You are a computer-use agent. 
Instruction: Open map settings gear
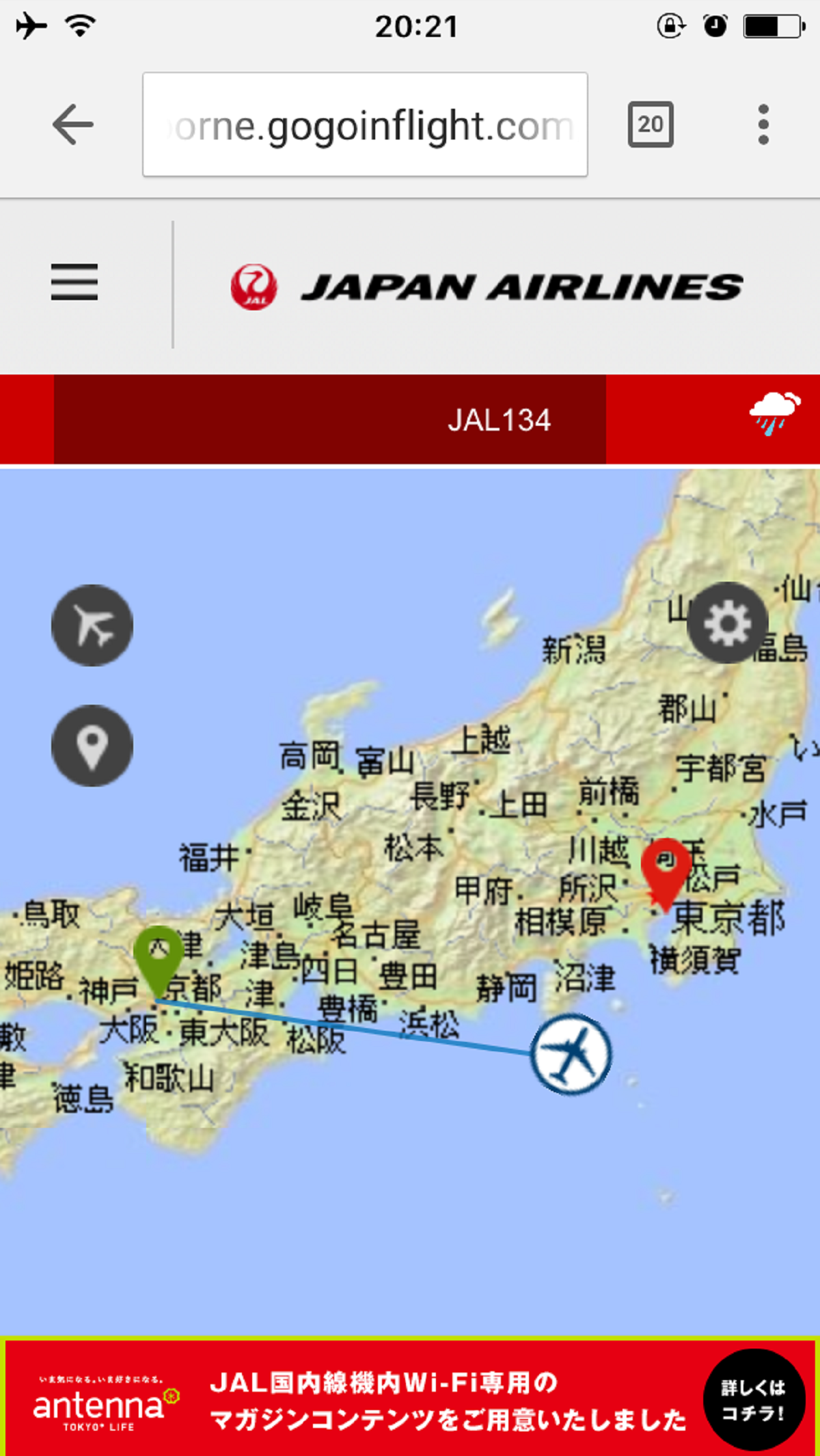click(727, 623)
